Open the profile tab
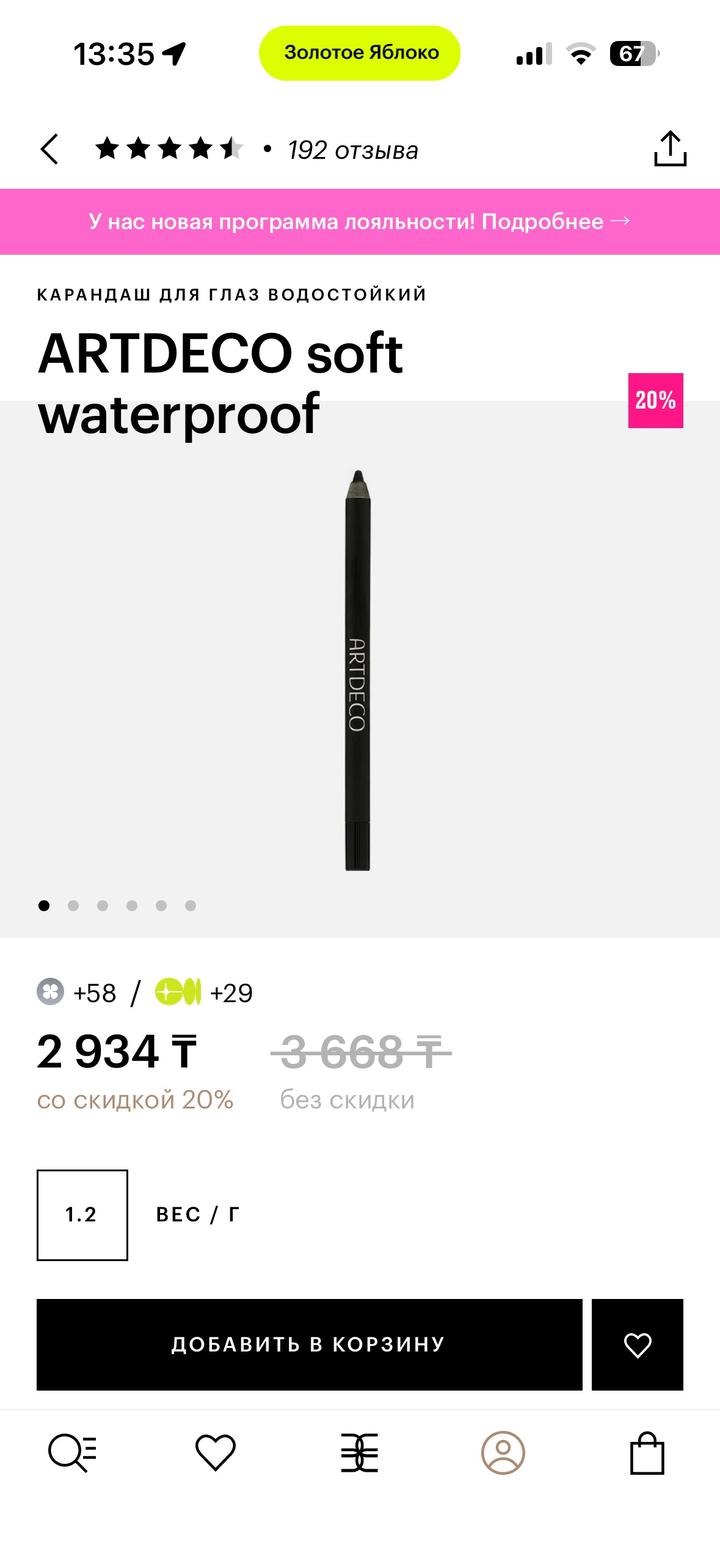 click(x=503, y=1453)
